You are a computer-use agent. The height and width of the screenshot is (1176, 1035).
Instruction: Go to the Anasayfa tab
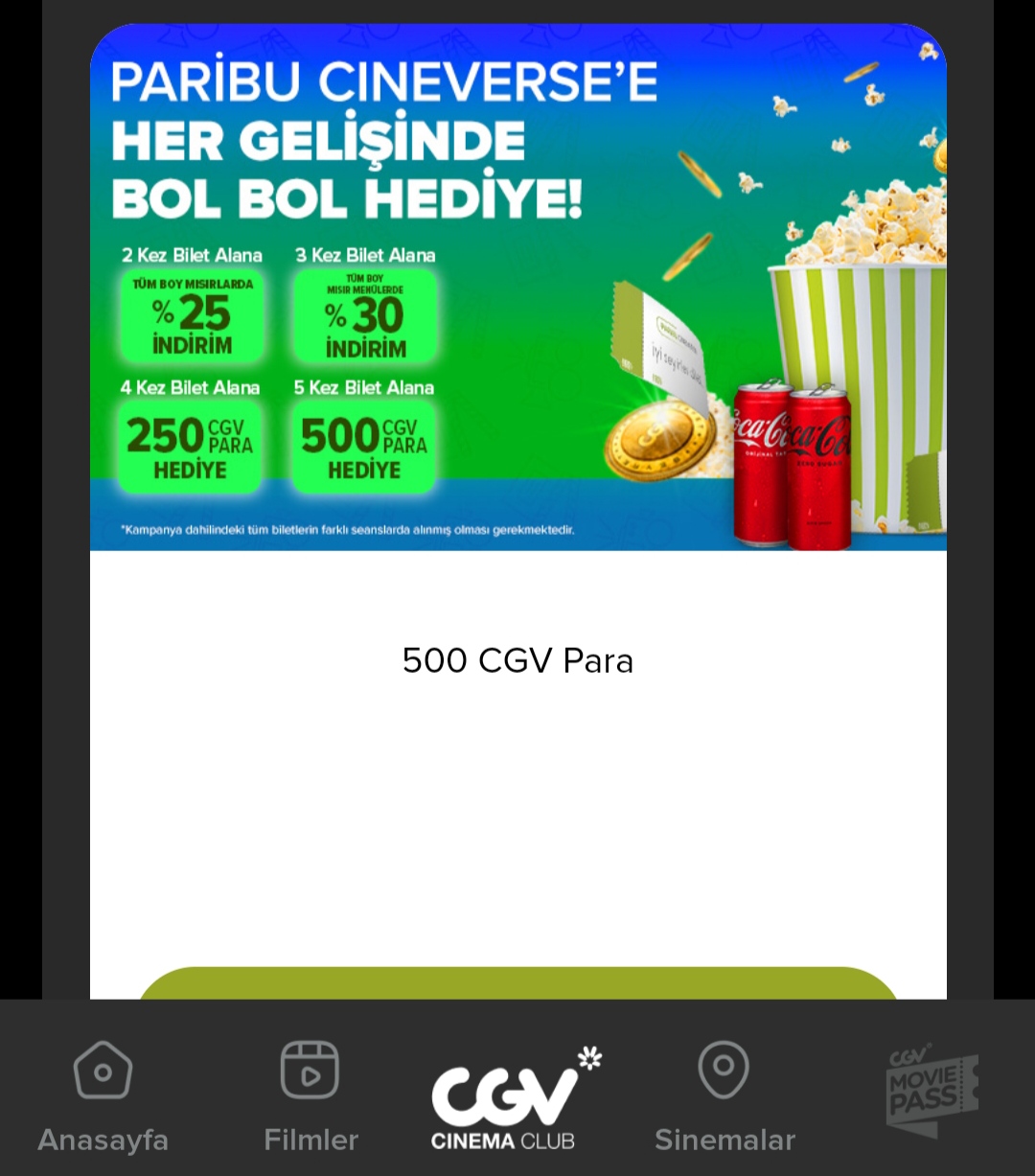[x=103, y=1096]
